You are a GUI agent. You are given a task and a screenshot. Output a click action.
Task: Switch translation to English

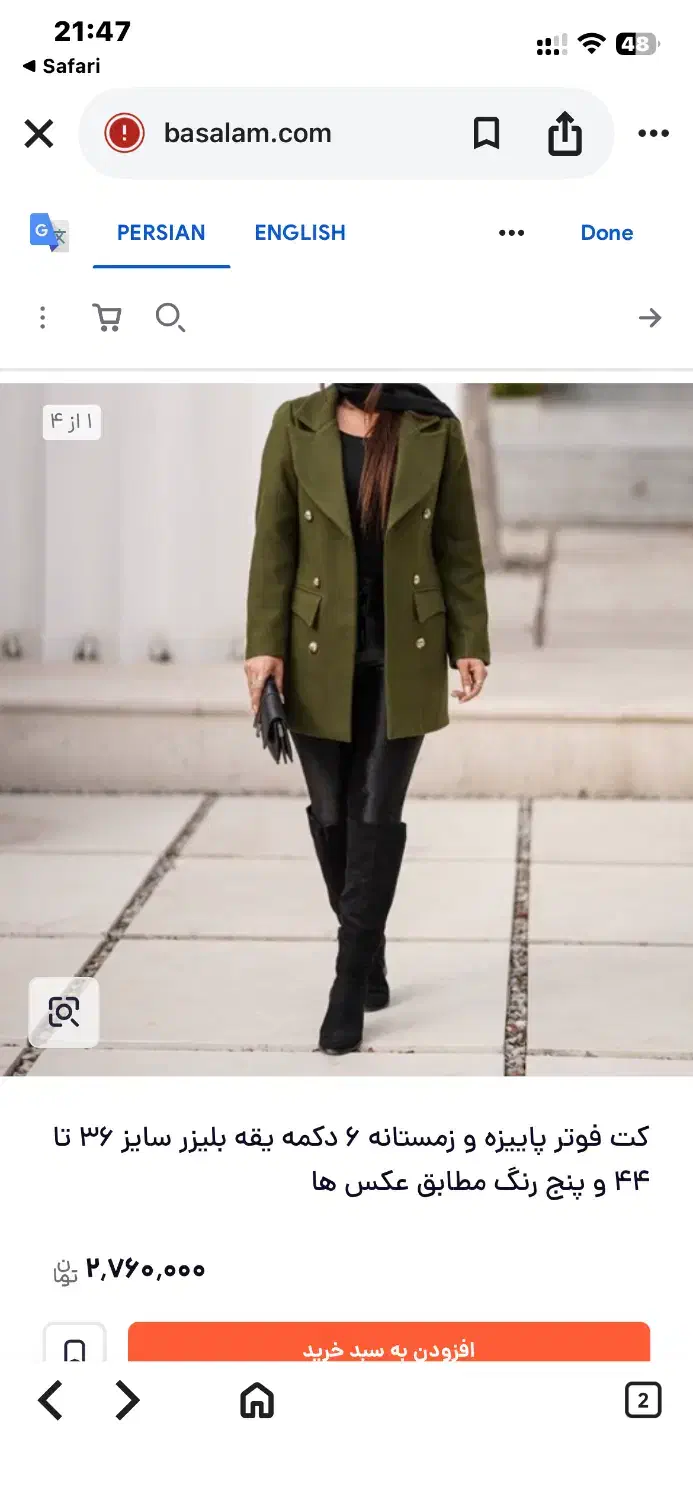point(300,233)
